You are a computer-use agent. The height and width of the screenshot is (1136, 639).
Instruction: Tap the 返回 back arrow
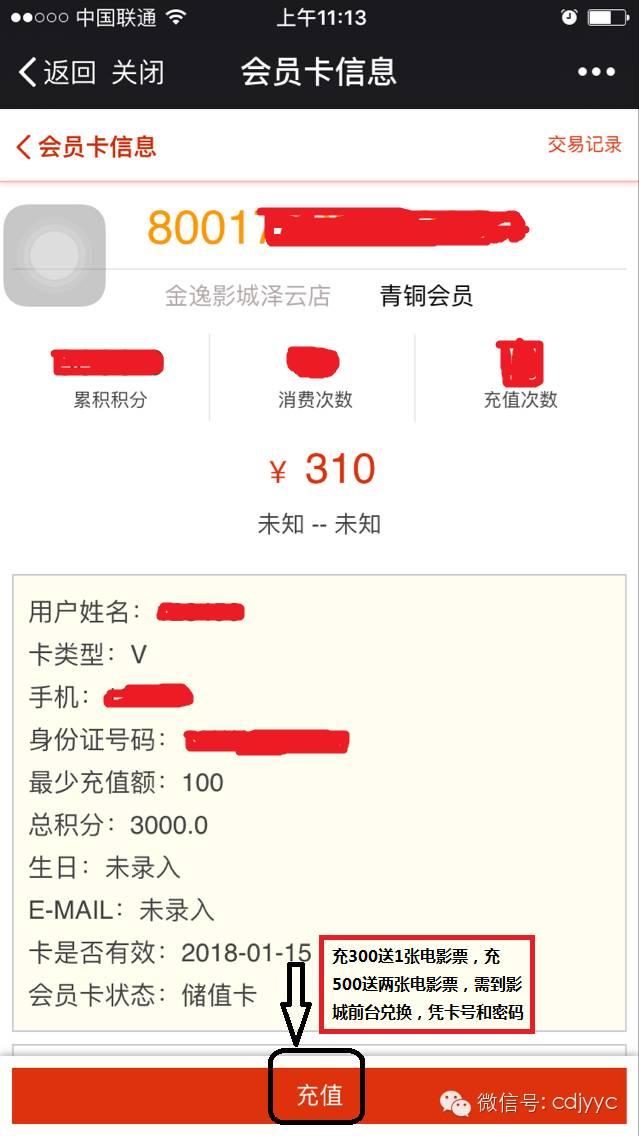click(x=56, y=72)
